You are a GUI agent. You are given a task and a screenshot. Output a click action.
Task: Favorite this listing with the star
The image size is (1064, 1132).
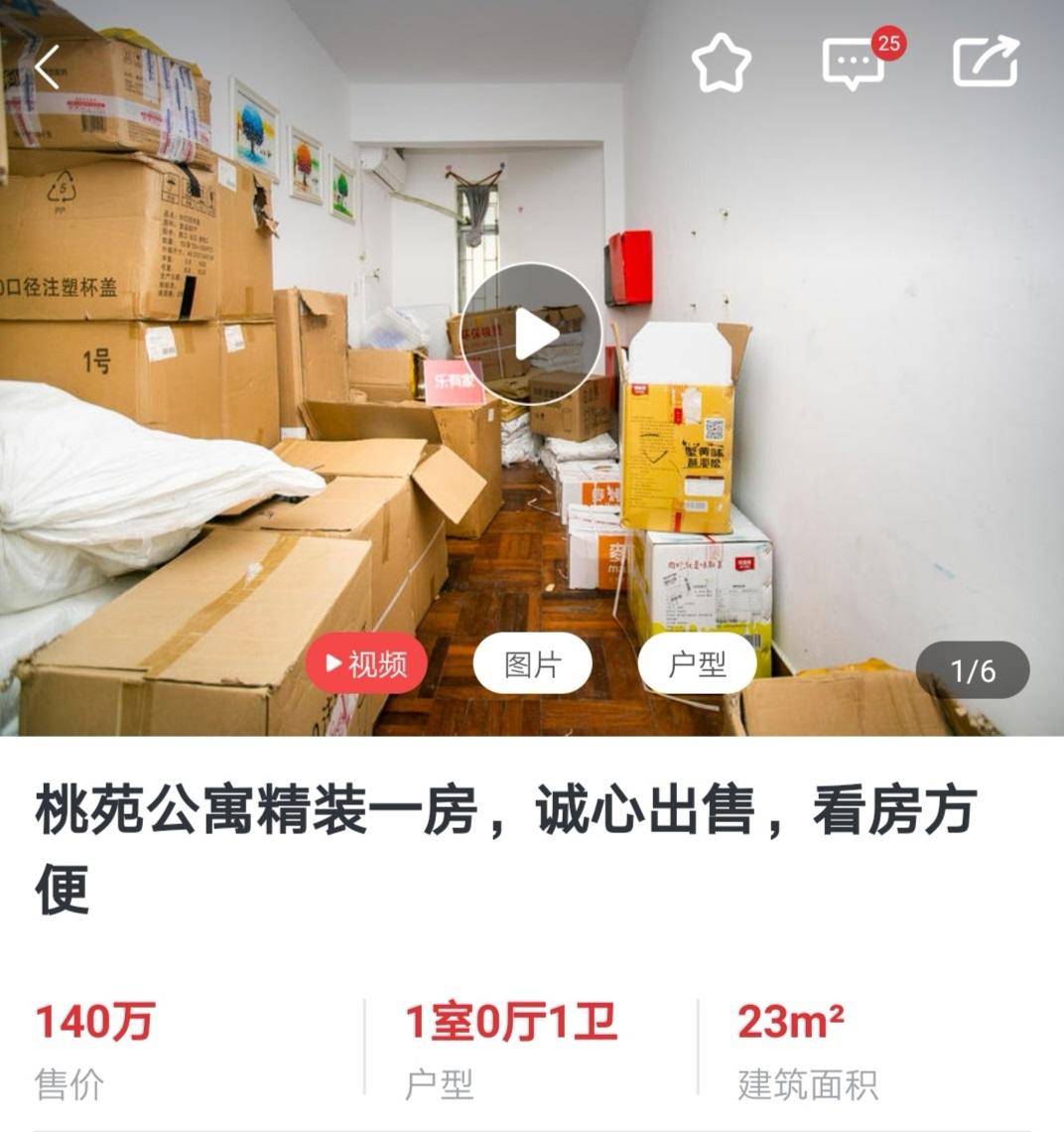[721, 64]
